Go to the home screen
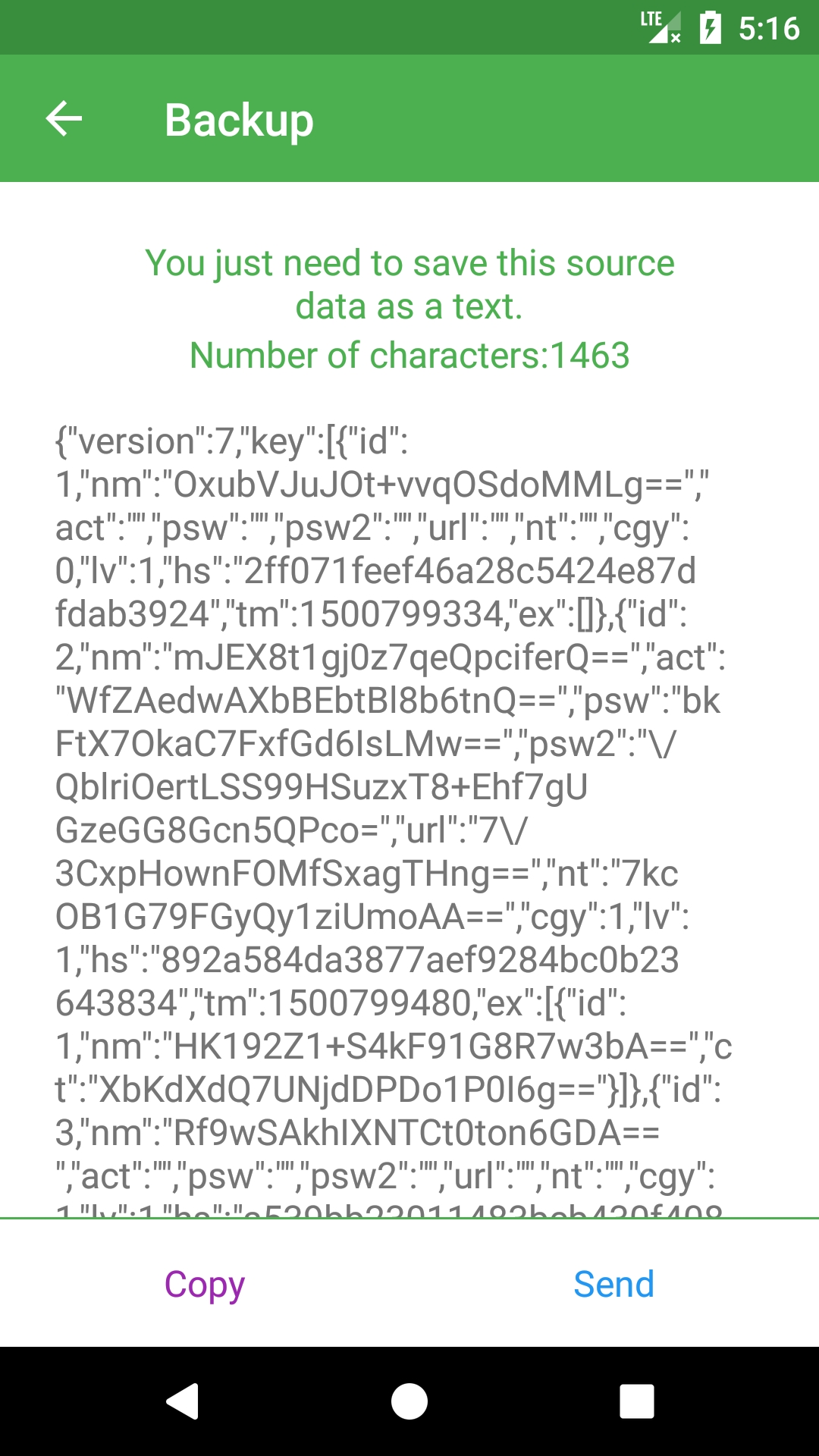This screenshot has height=1456, width=819. click(409, 1401)
